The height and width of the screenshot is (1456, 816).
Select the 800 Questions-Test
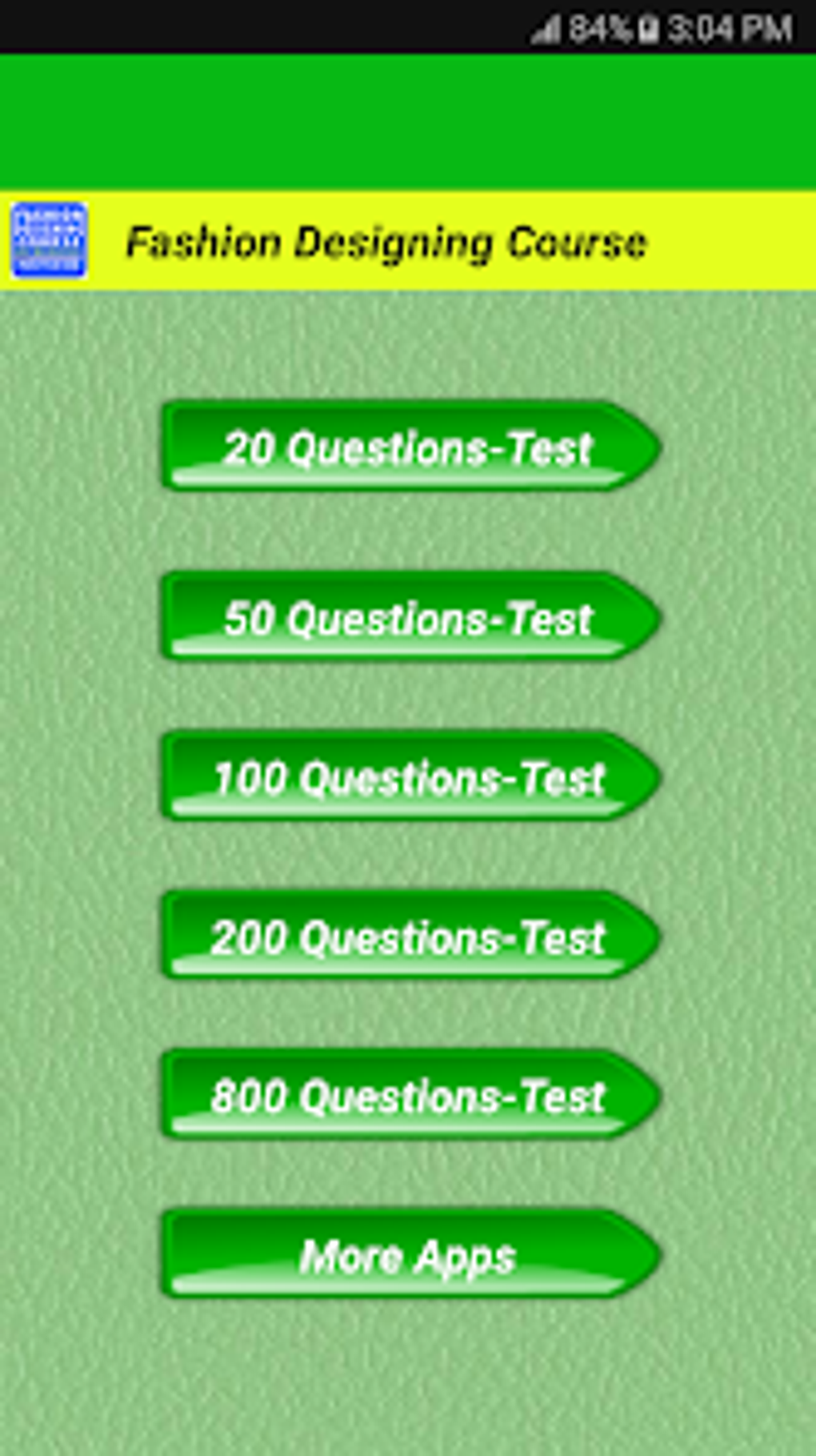pos(408,1094)
